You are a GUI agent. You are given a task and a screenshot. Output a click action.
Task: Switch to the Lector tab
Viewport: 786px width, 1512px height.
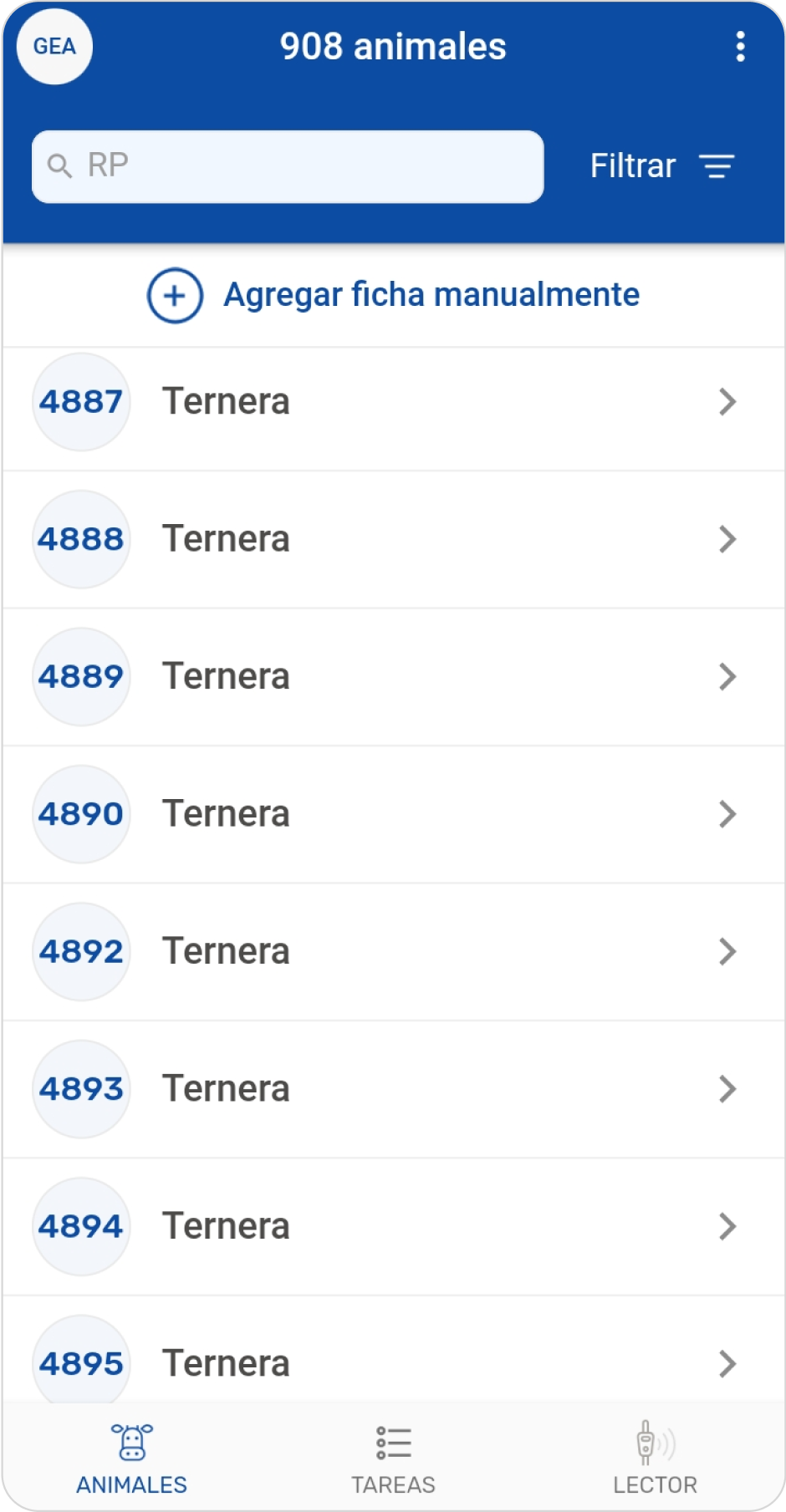(x=655, y=1459)
